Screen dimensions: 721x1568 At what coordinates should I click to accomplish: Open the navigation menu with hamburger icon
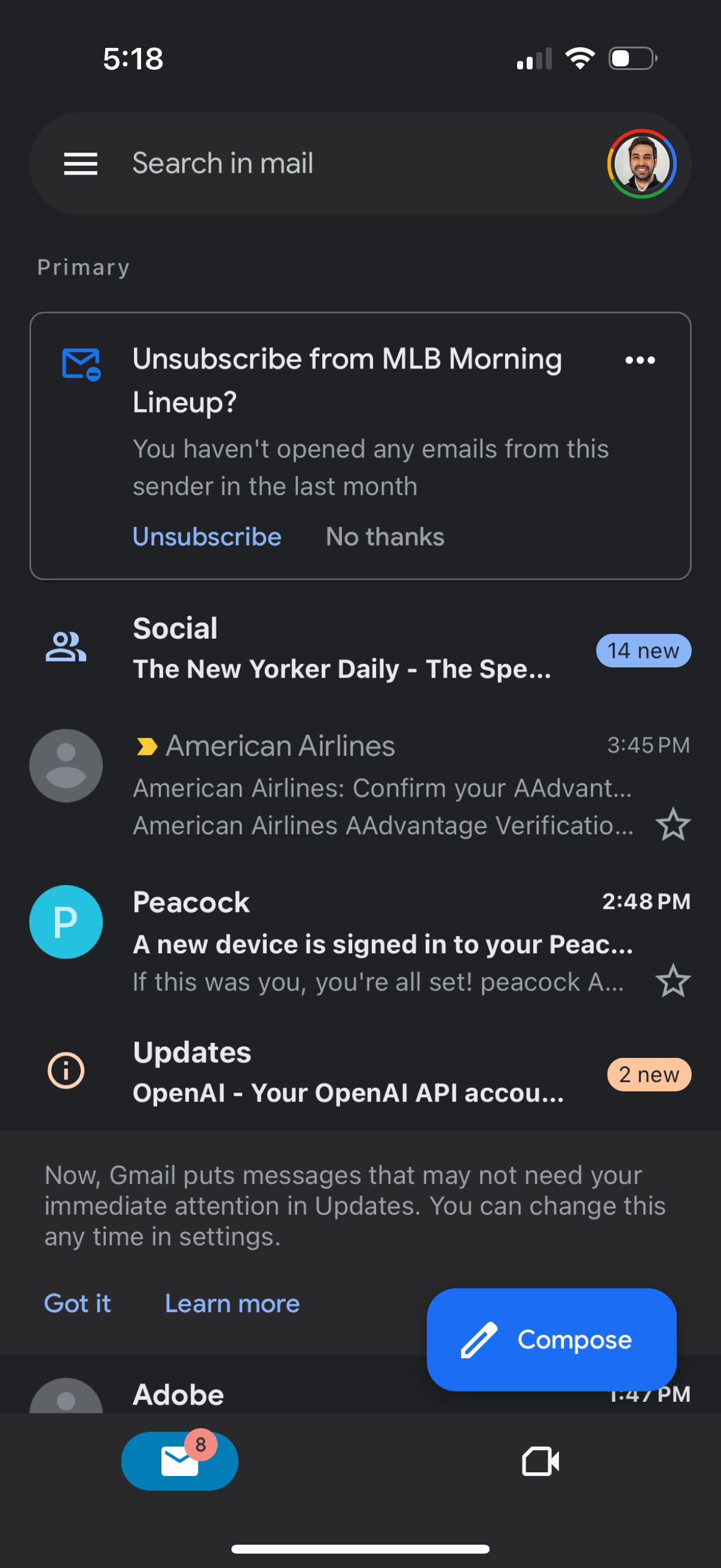81,163
